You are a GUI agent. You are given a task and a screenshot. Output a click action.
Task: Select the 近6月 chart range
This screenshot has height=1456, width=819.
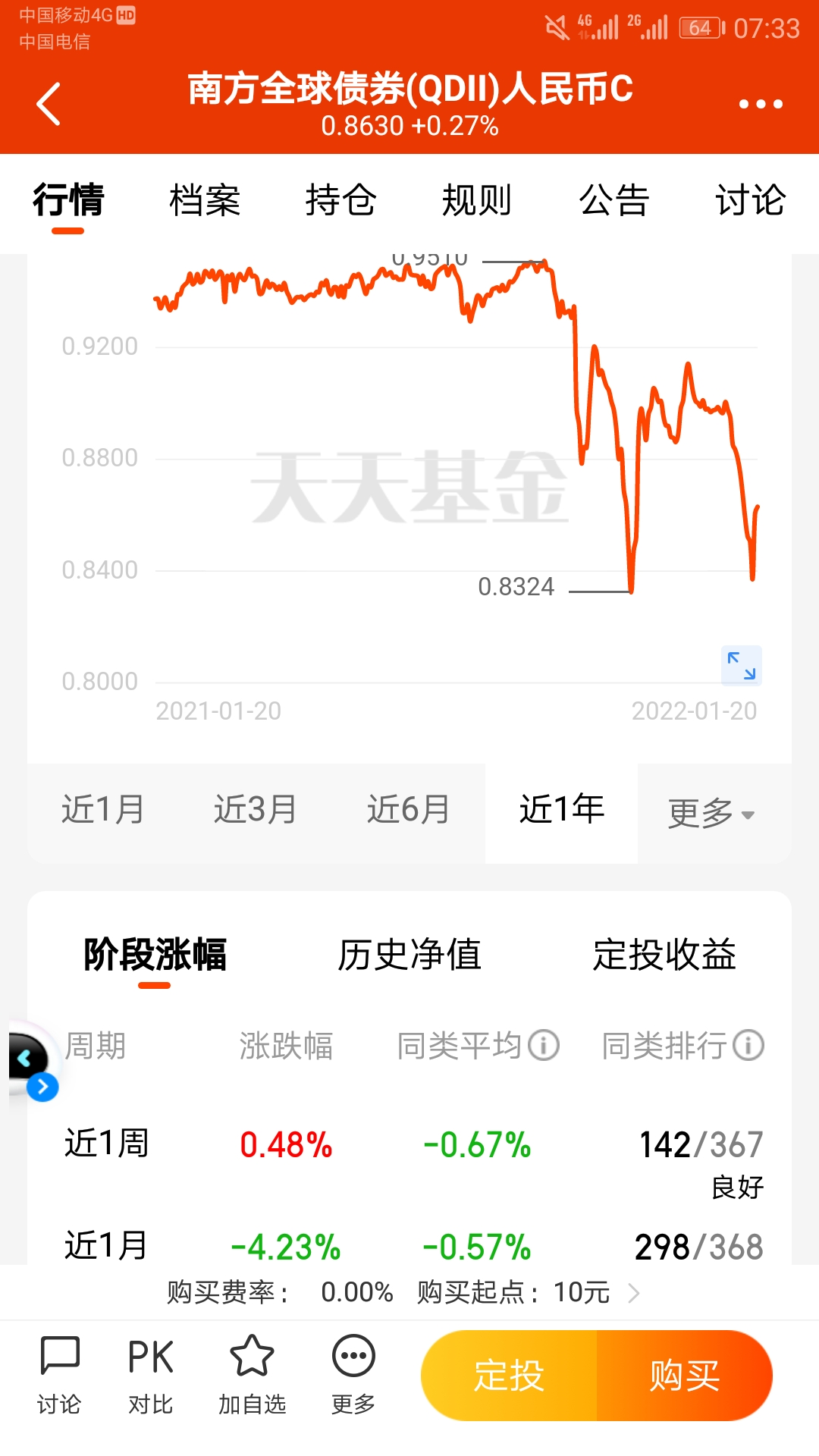tap(409, 810)
